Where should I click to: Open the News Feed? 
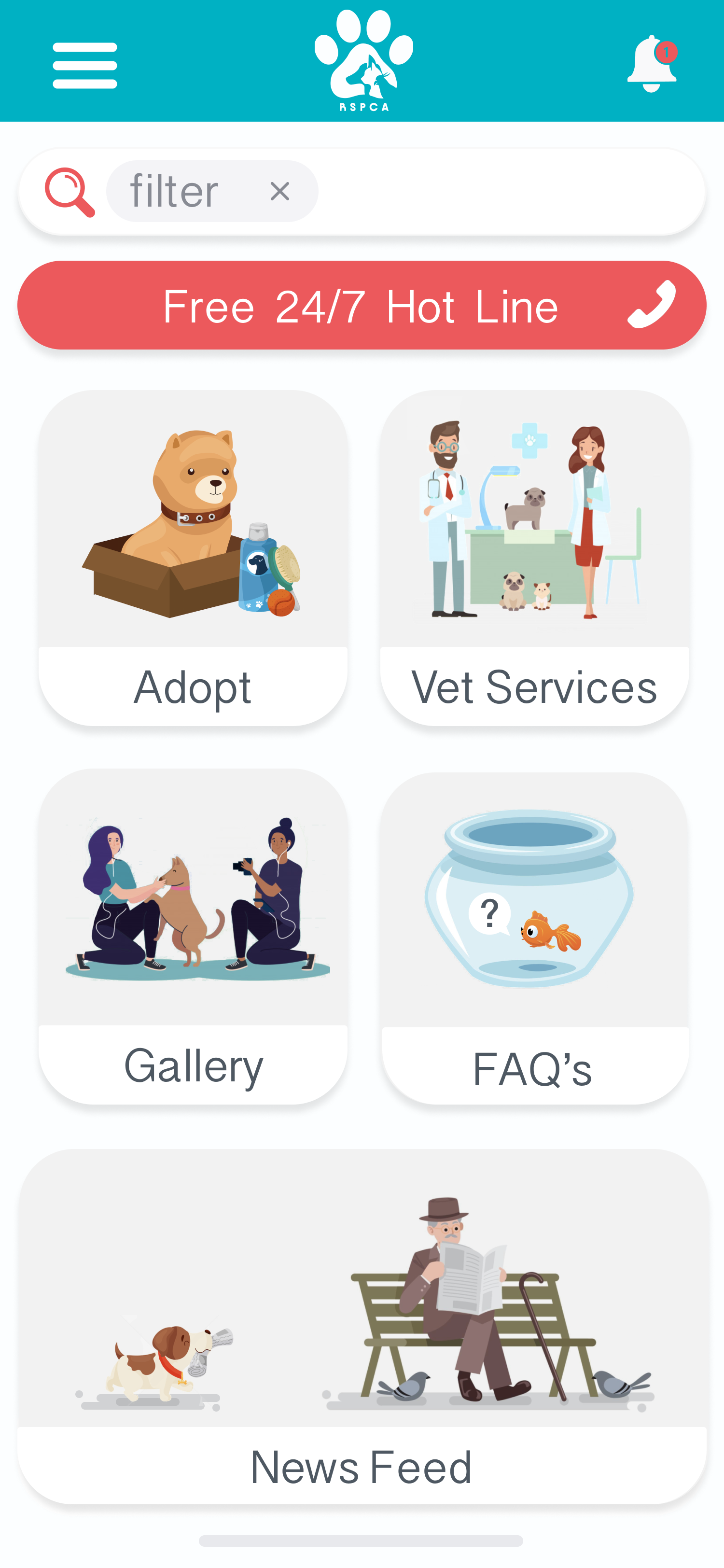click(362, 1327)
